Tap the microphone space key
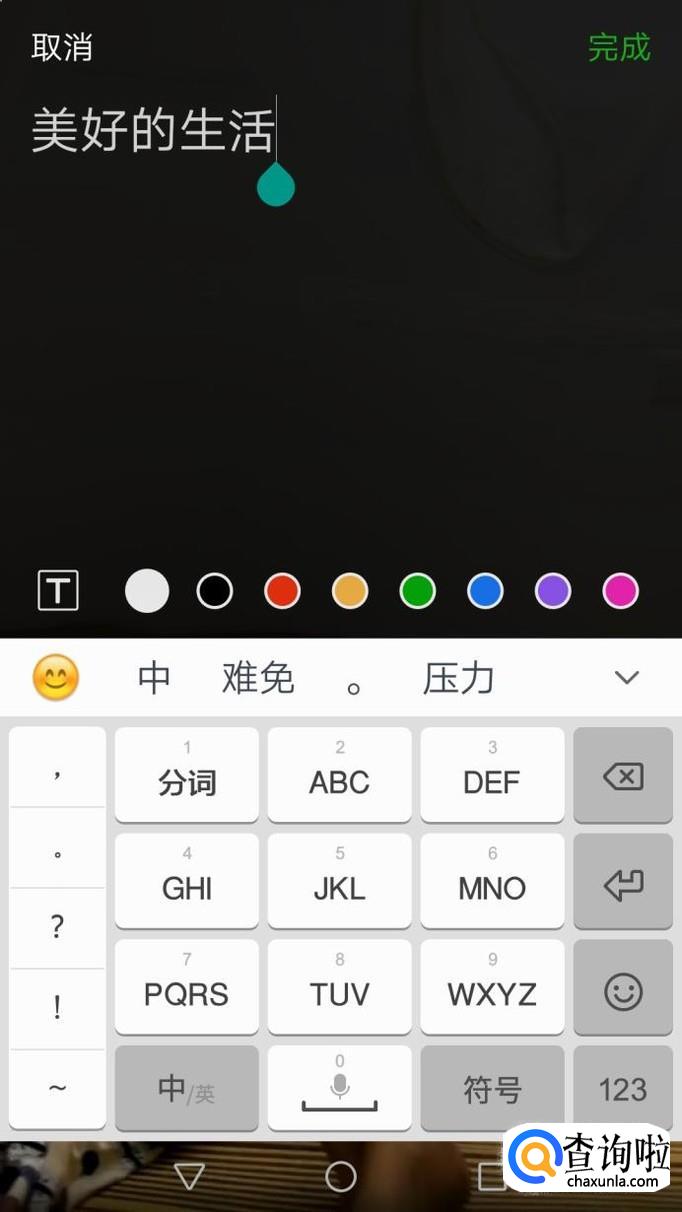 (340, 1089)
